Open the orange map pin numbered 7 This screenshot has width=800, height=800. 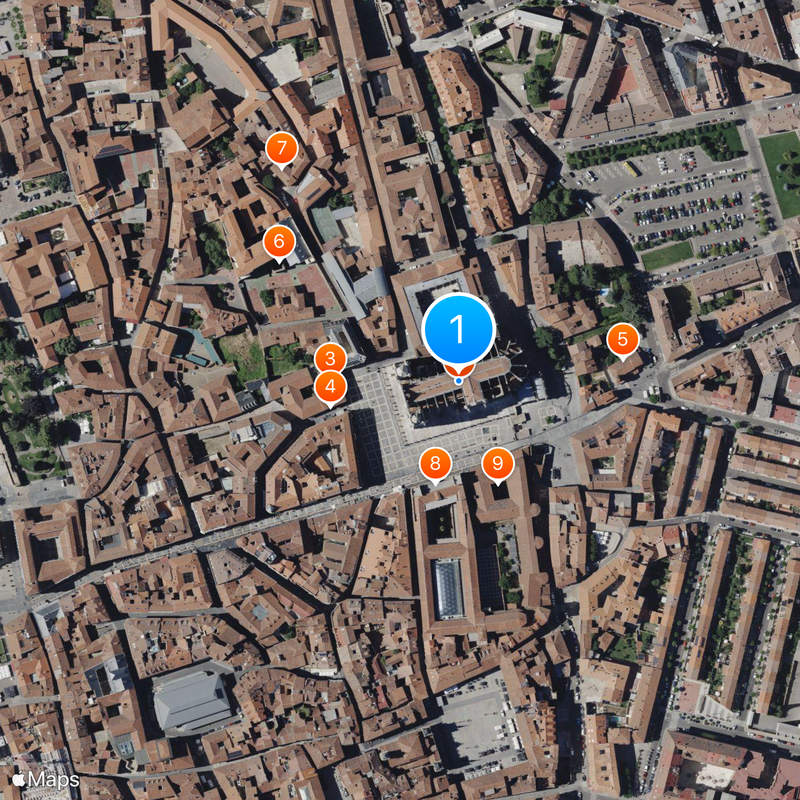pyautogui.click(x=282, y=150)
